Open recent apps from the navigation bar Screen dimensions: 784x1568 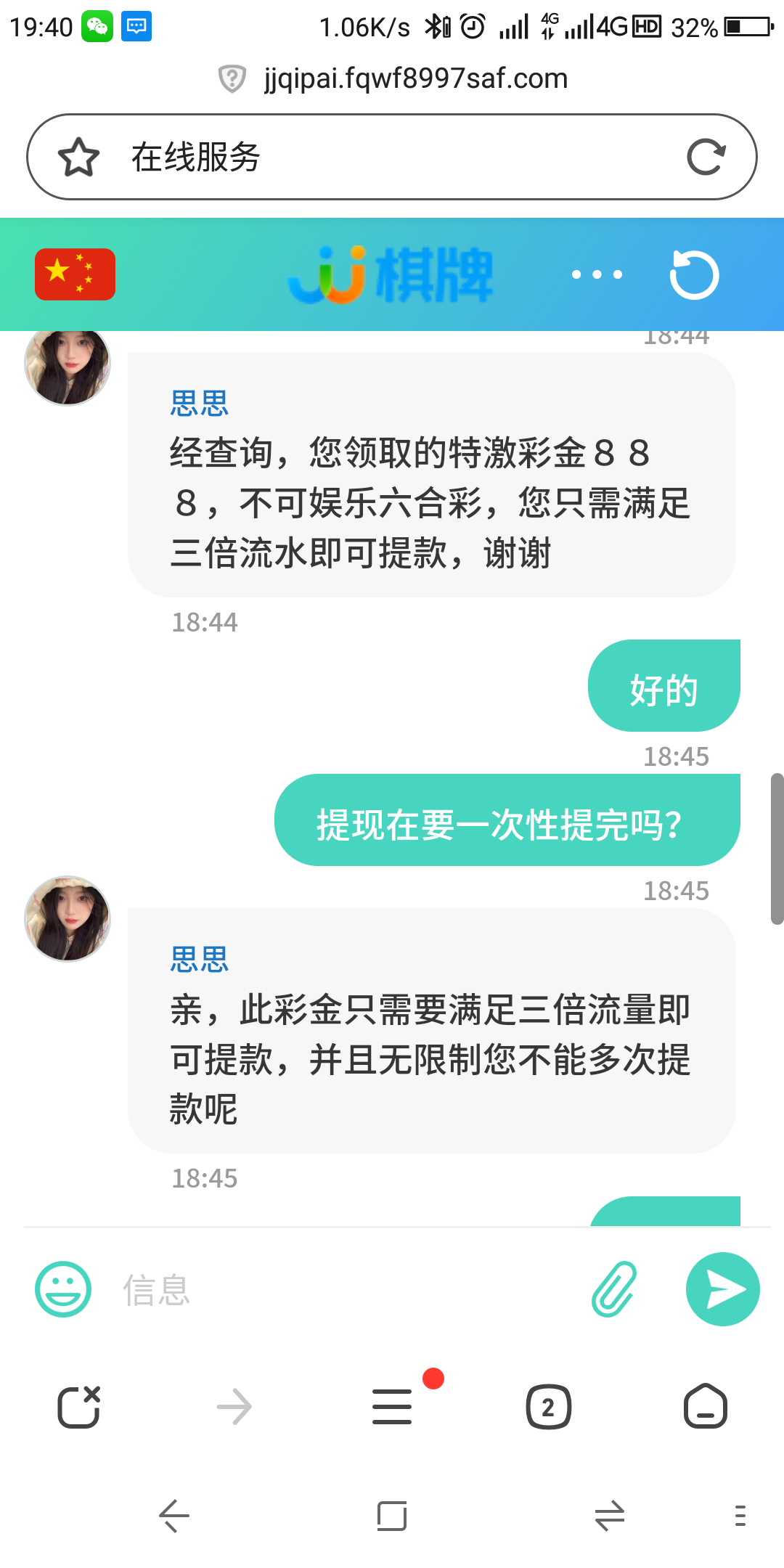click(x=392, y=1516)
